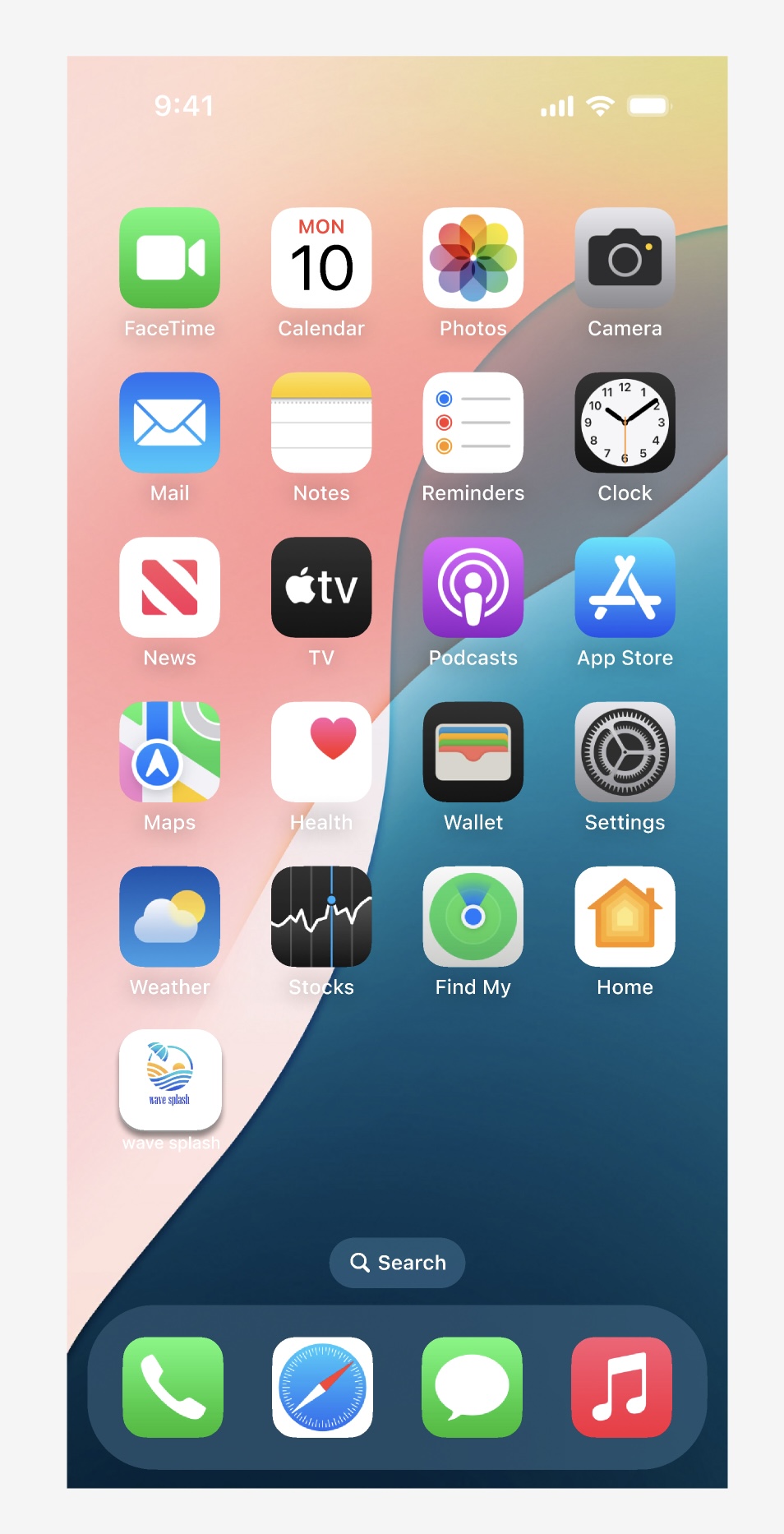Open Safari from the dock

tap(322, 1387)
